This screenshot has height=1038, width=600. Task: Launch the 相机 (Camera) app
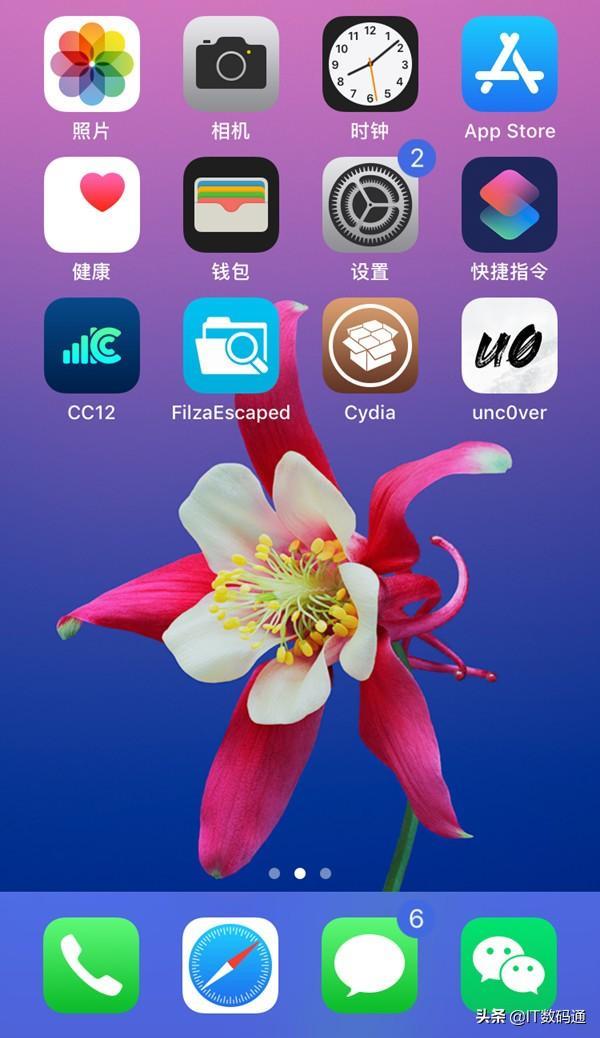pyautogui.click(x=231, y=64)
